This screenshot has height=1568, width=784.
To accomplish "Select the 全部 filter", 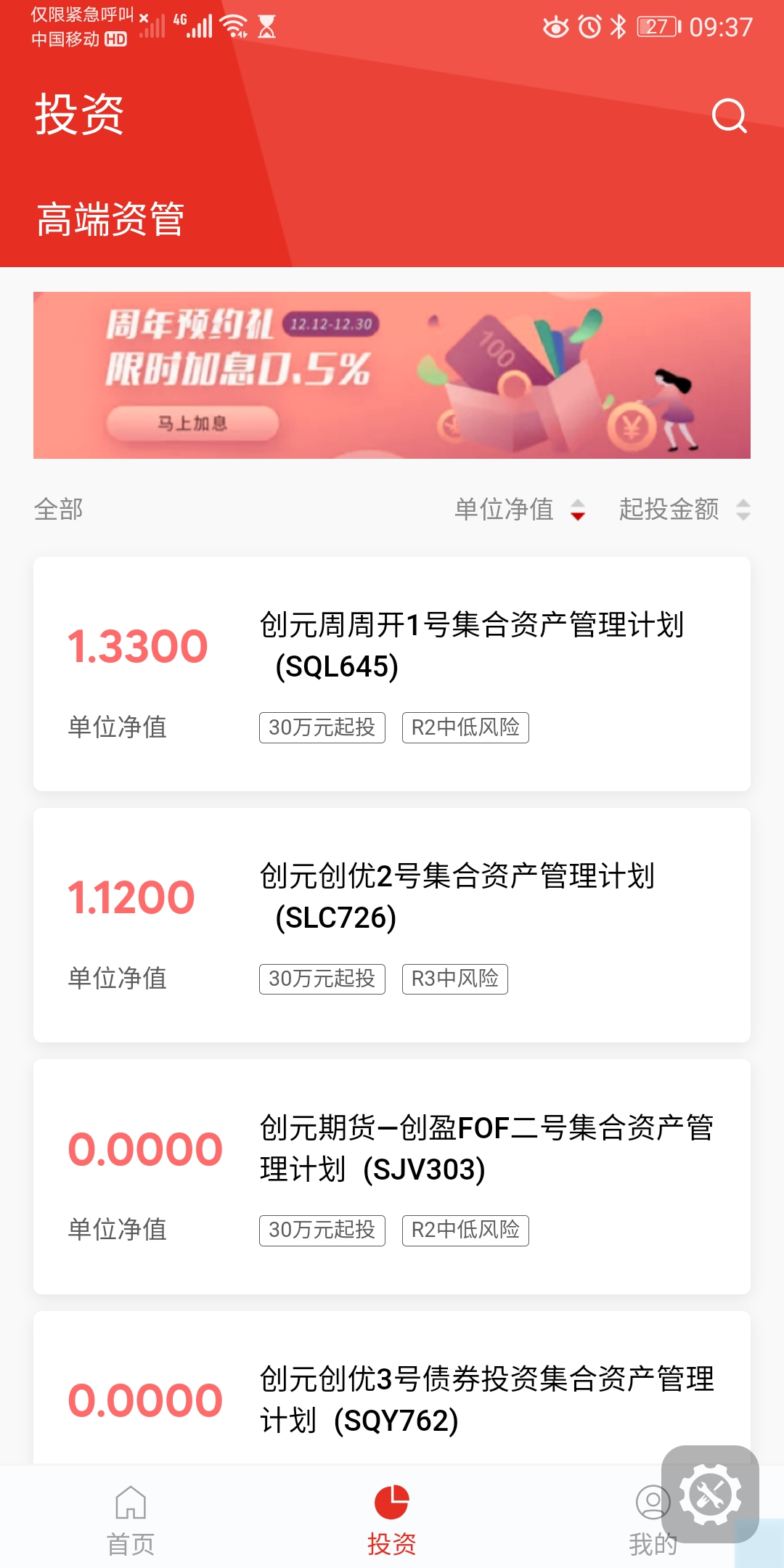I will pyautogui.click(x=59, y=509).
